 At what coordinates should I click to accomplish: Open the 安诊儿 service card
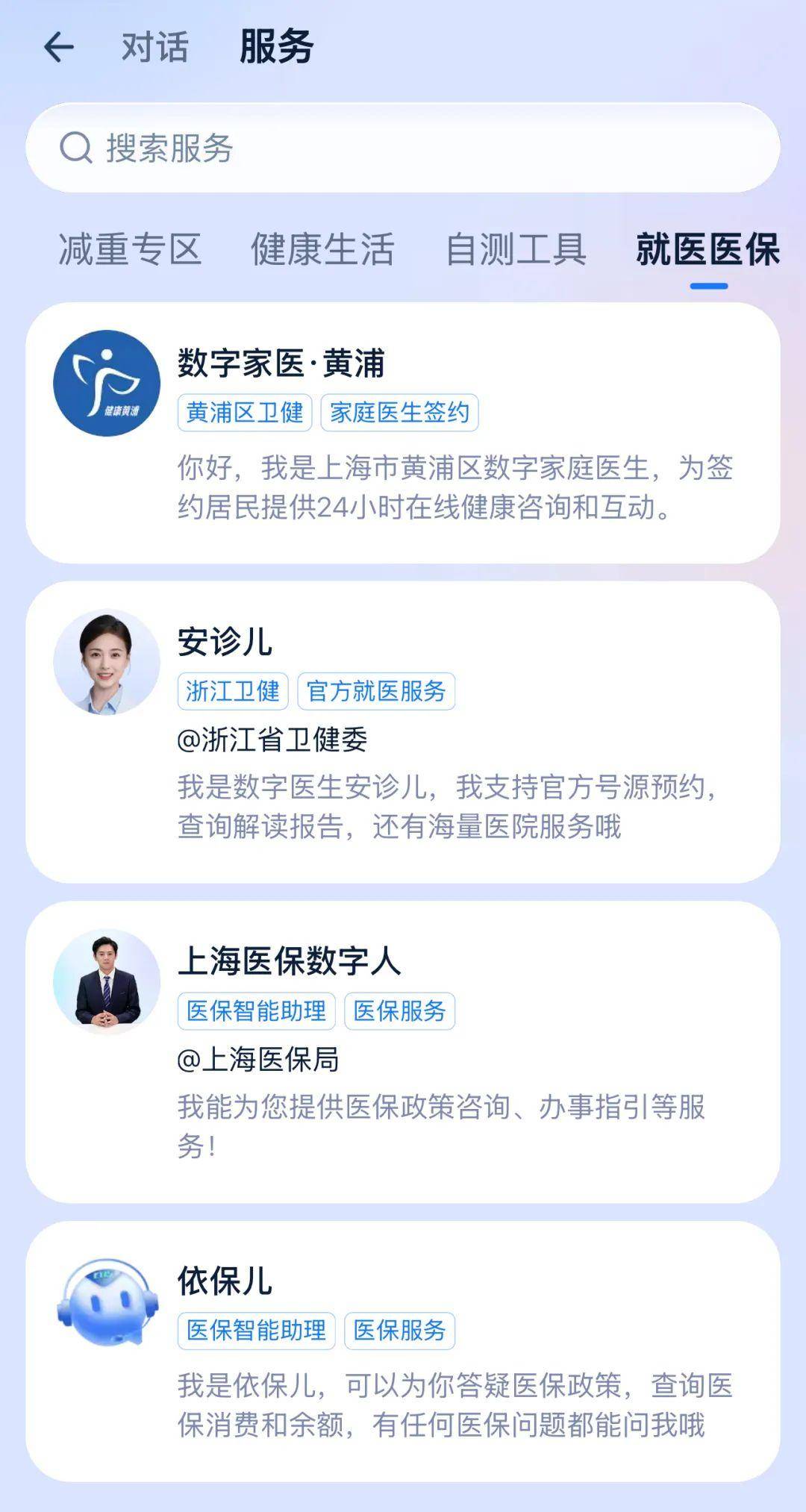[403, 732]
